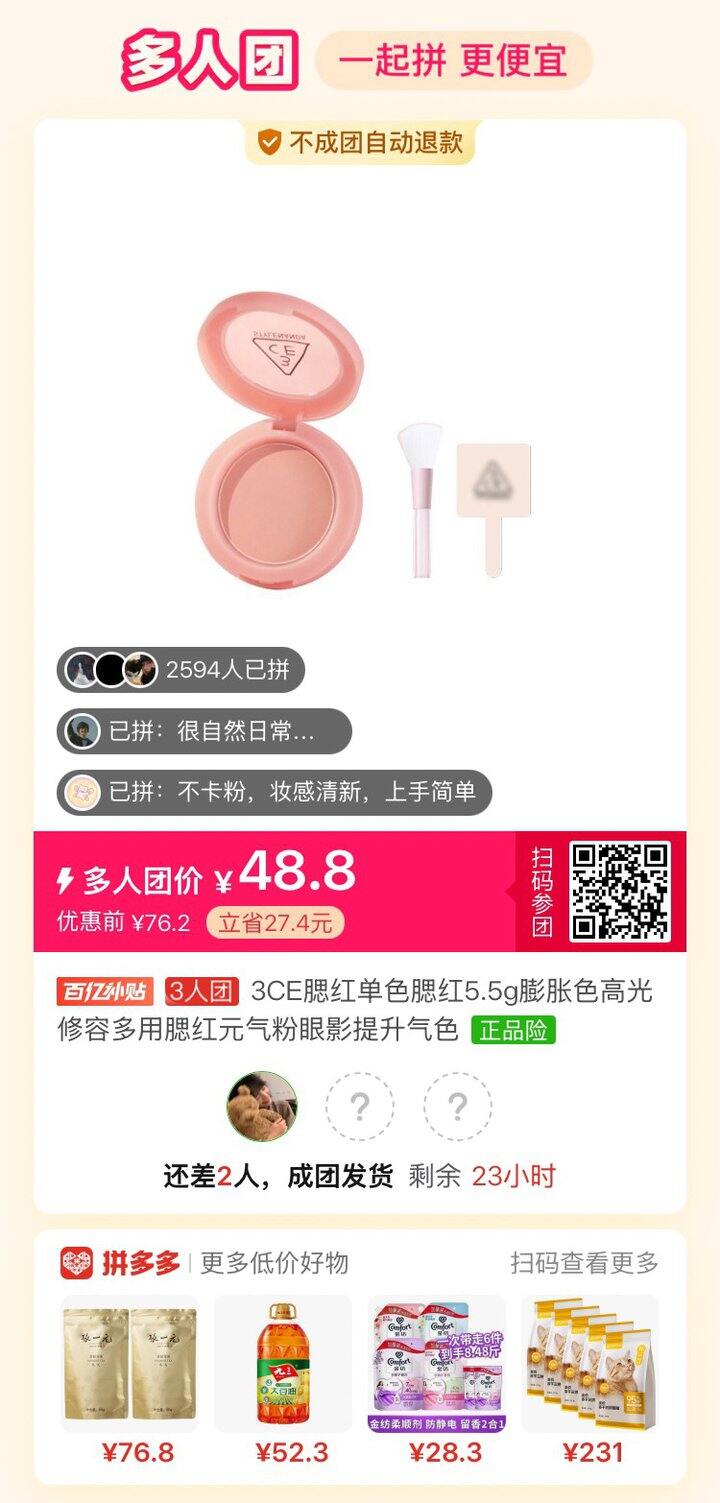This screenshot has width=720, height=1503.
Task: Tap the existing member avatar in the group
Action: (264, 1105)
